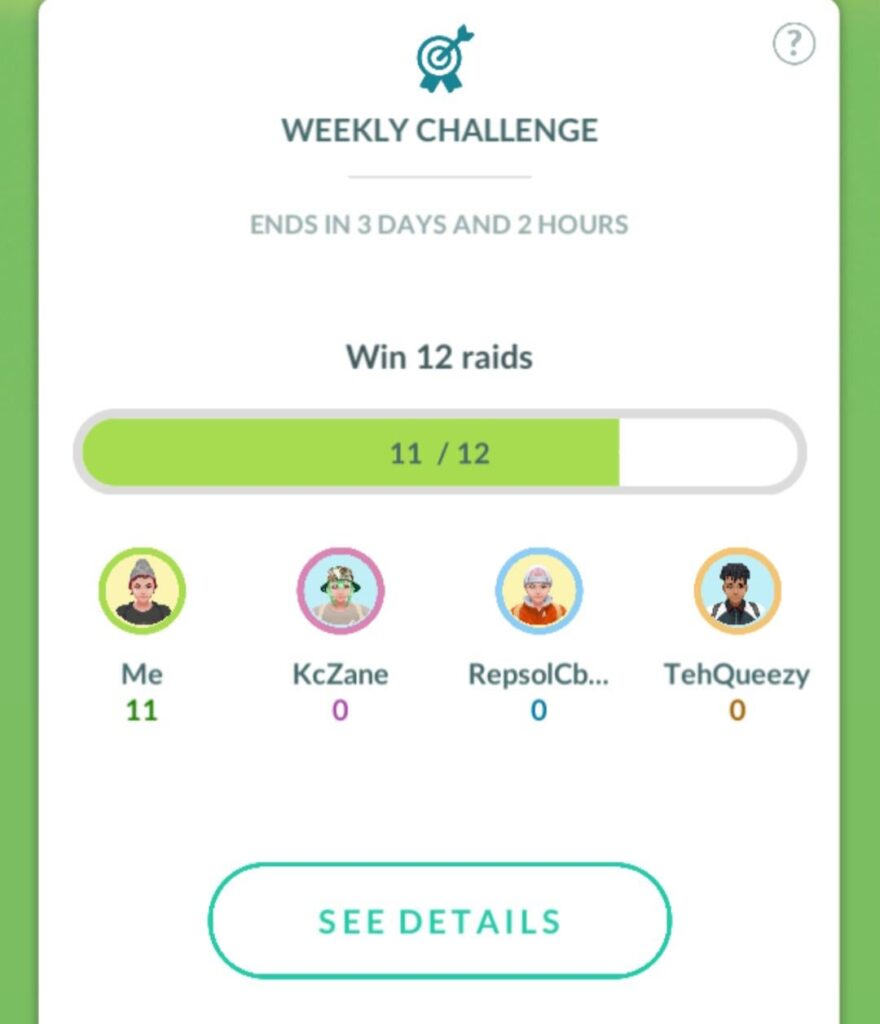Image resolution: width=880 pixels, height=1024 pixels.
Task: Click the name label KcZane
Action: 341,673
